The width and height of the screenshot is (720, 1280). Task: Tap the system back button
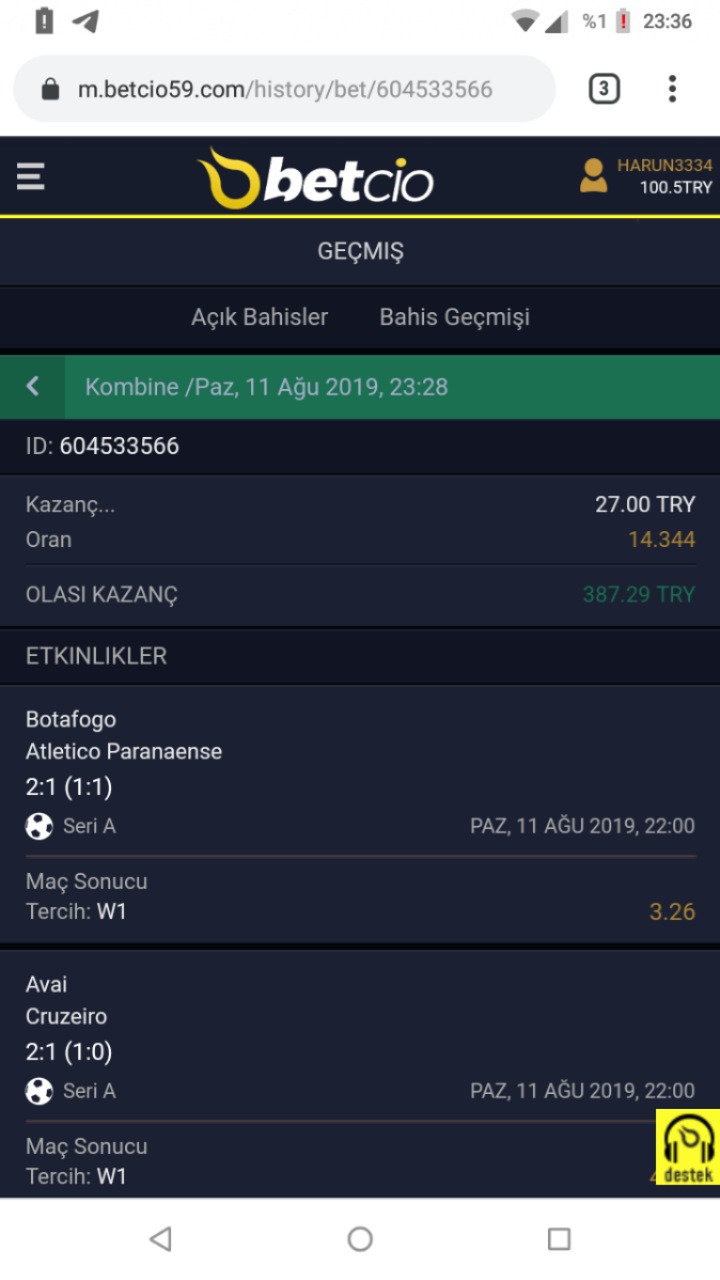(x=160, y=1239)
